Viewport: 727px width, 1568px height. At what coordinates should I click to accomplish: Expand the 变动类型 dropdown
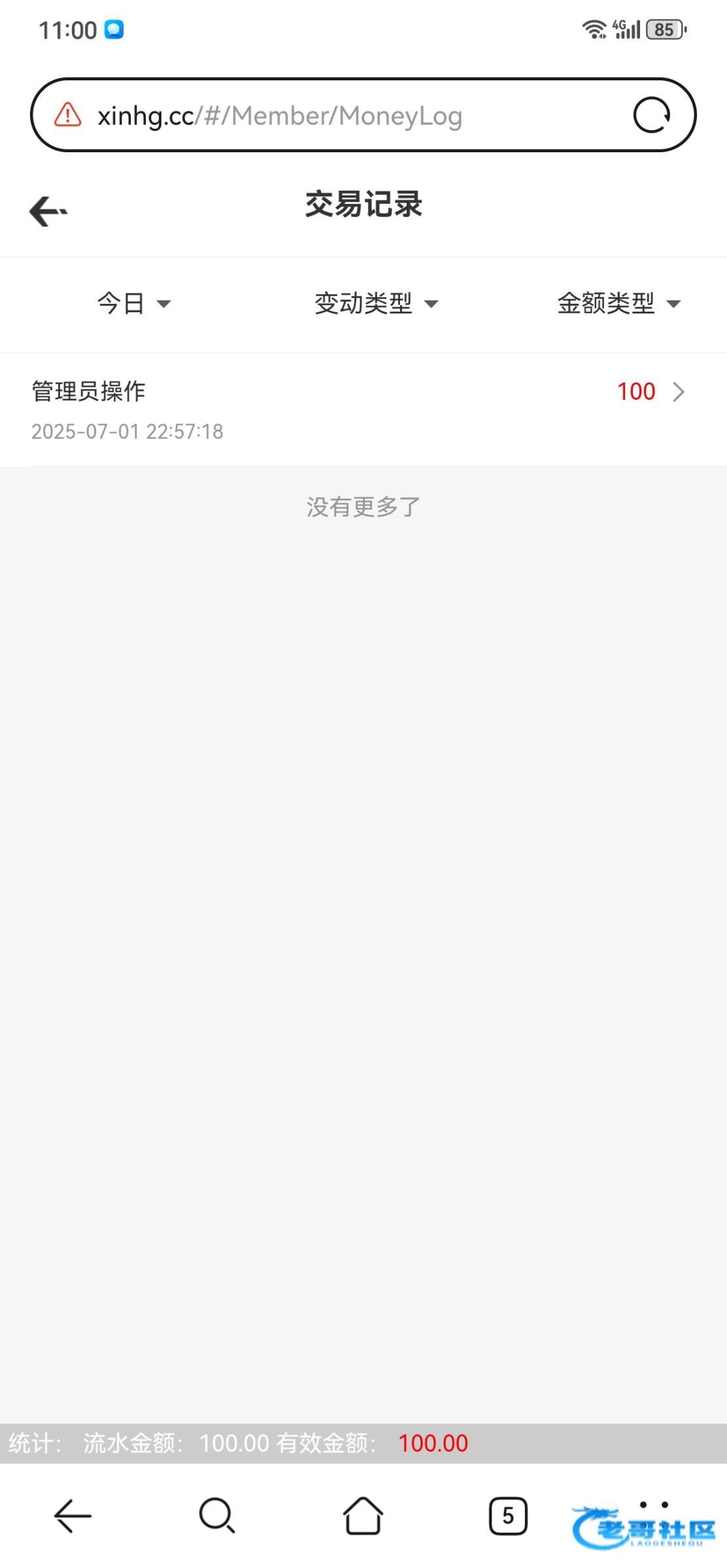point(376,303)
